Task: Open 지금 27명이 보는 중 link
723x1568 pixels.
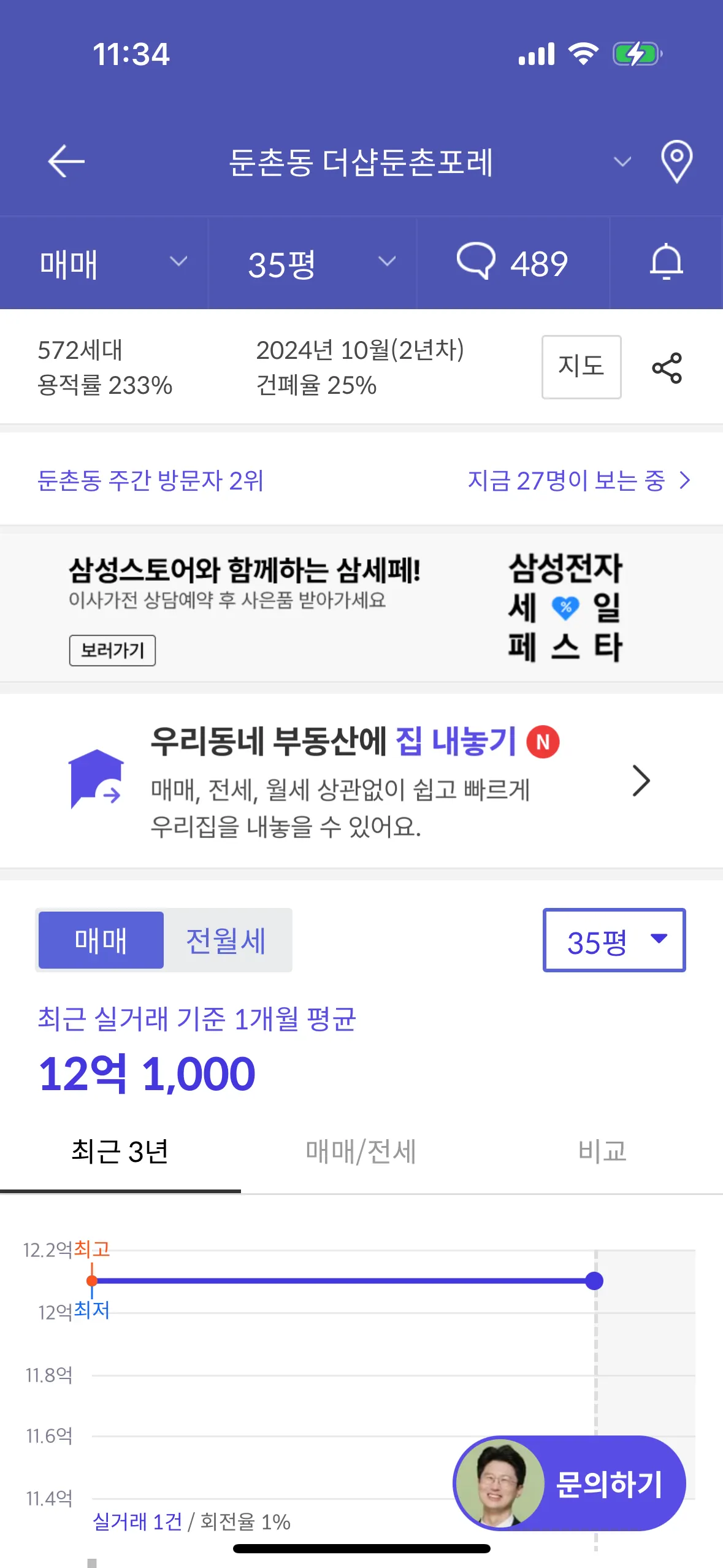Action: point(579,480)
